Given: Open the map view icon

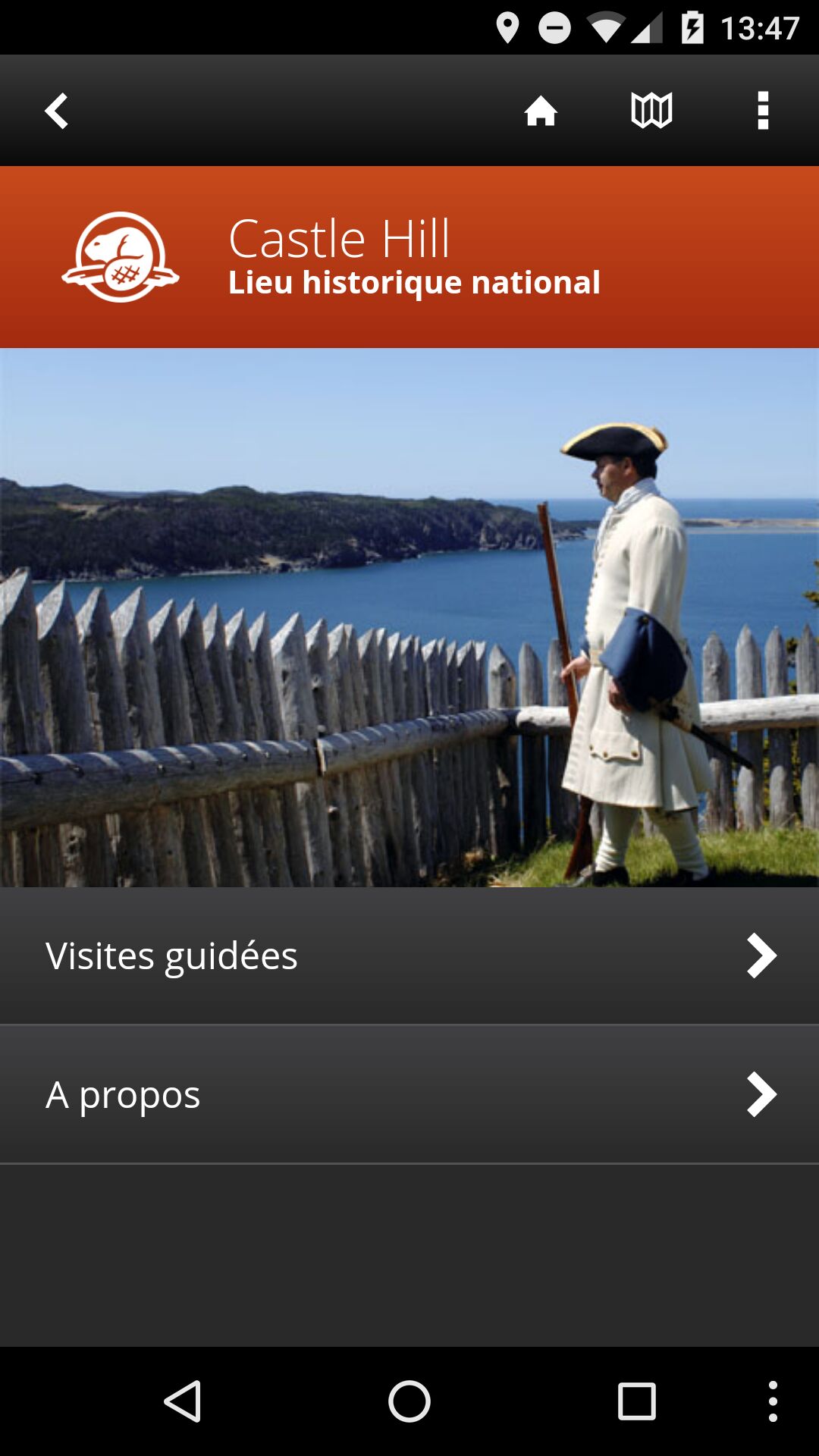Looking at the screenshot, I should tap(651, 111).
